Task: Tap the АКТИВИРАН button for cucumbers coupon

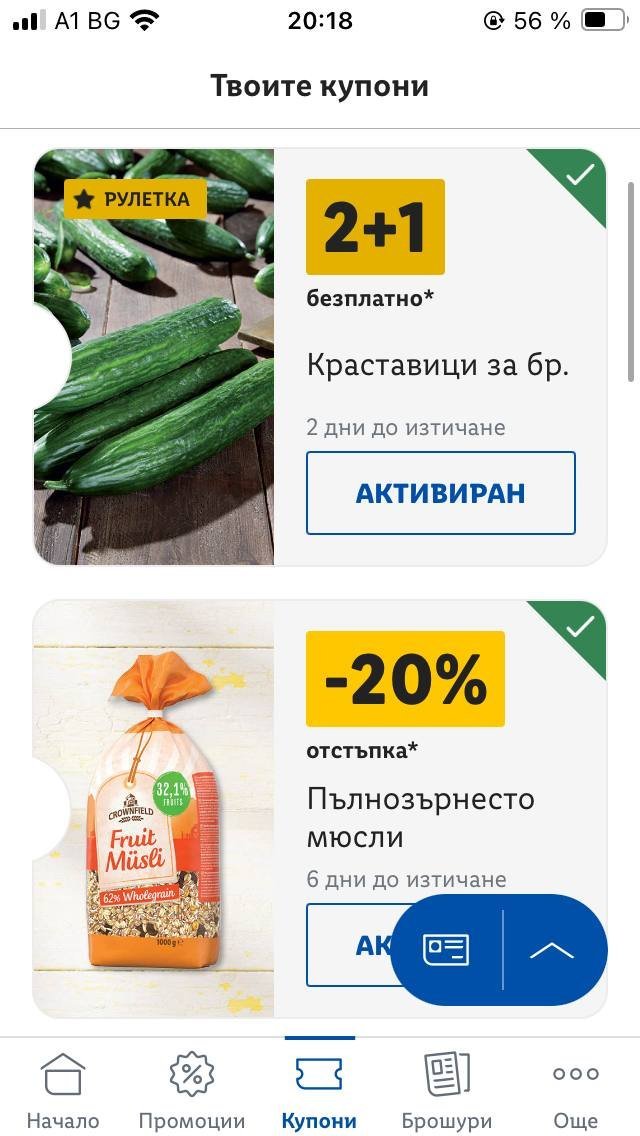Action: 441,493
